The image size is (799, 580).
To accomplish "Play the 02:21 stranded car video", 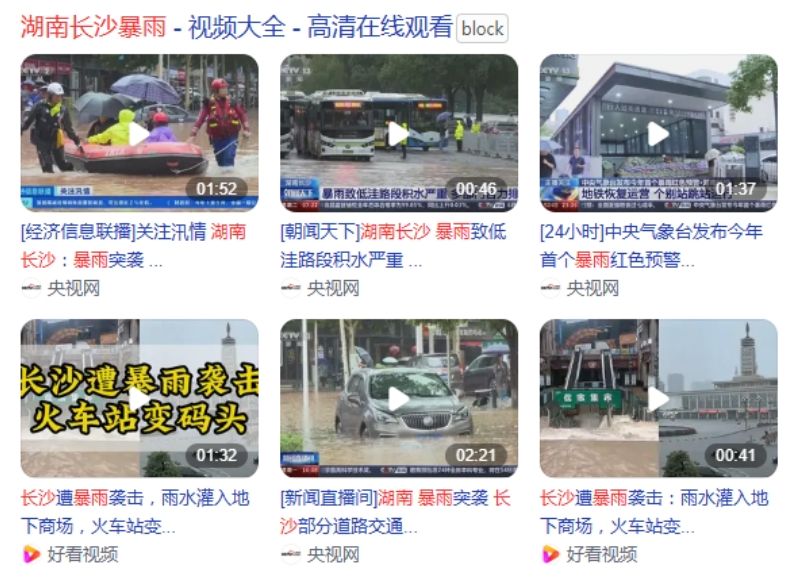I will tap(398, 398).
